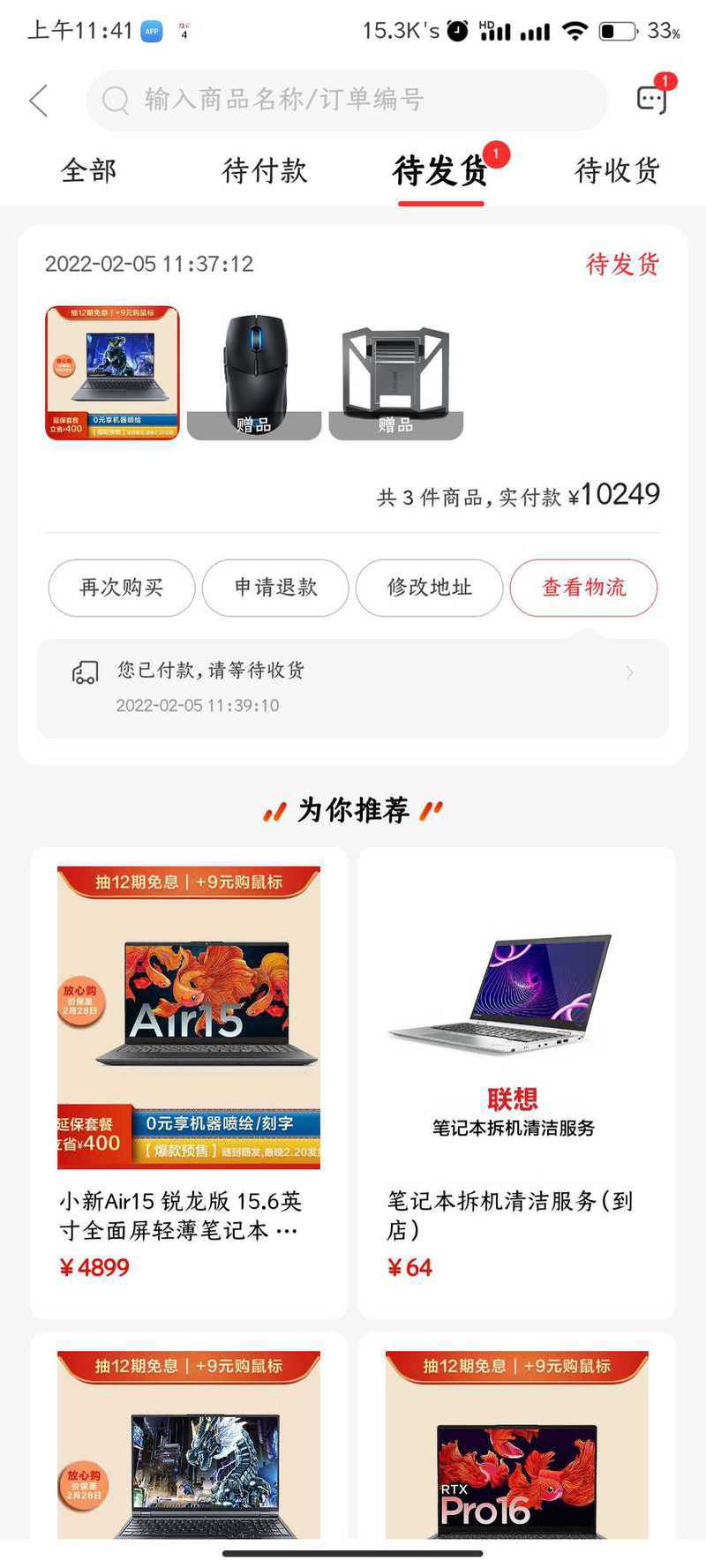Open the 小新Air15 锐龙版 product card

pyautogui.click(x=189, y=1084)
